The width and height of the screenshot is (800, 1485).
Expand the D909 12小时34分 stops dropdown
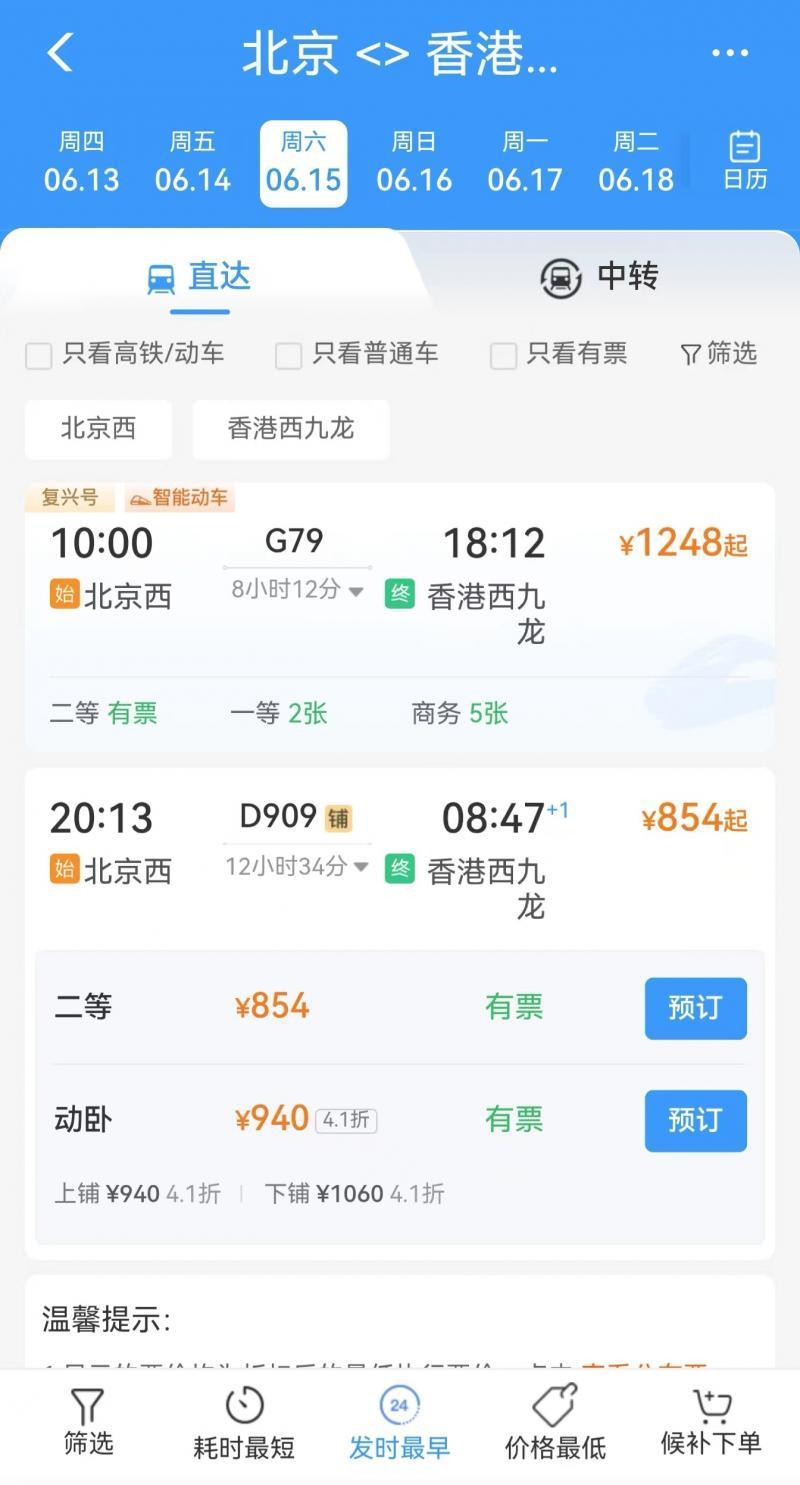coord(298,866)
